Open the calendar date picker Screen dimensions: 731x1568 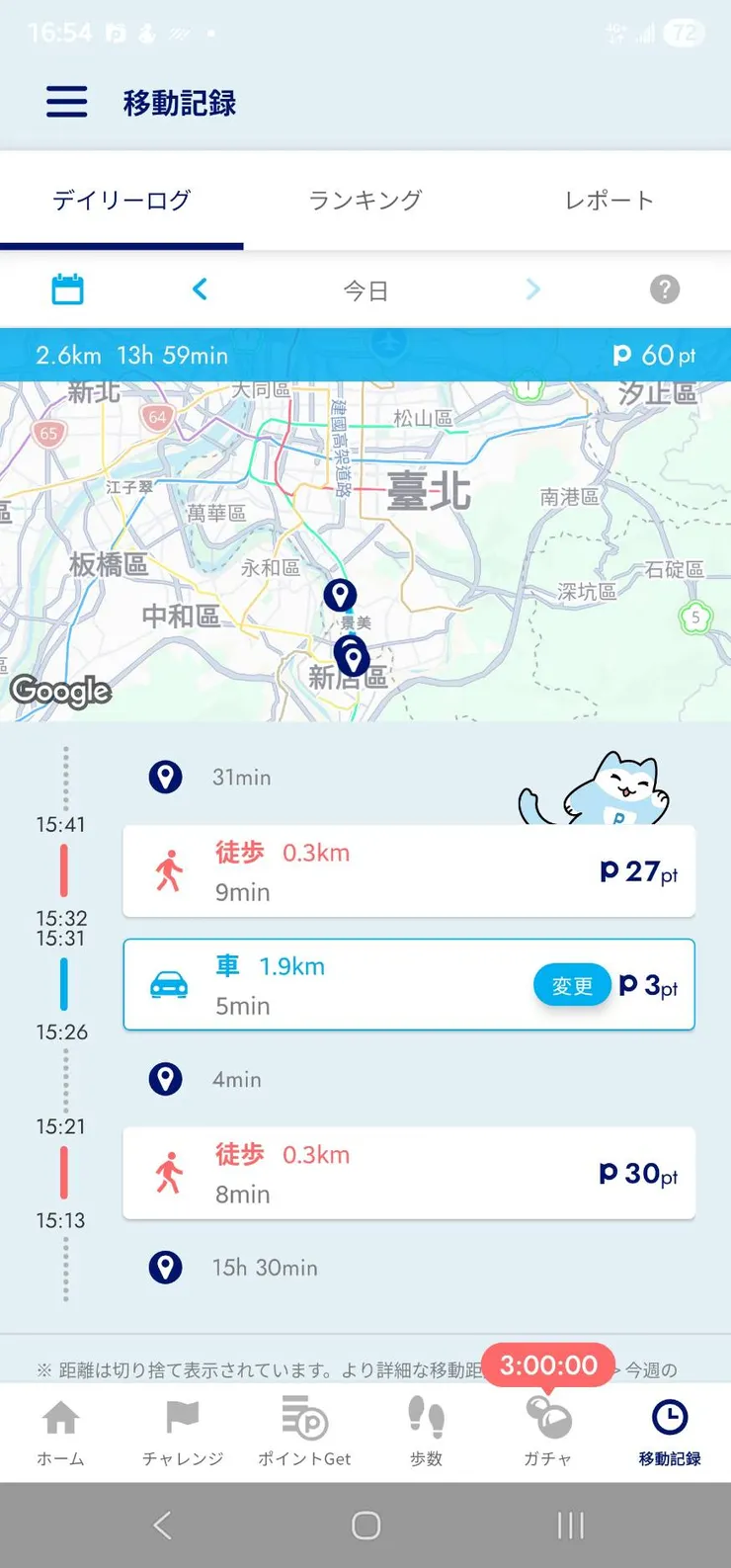67,289
